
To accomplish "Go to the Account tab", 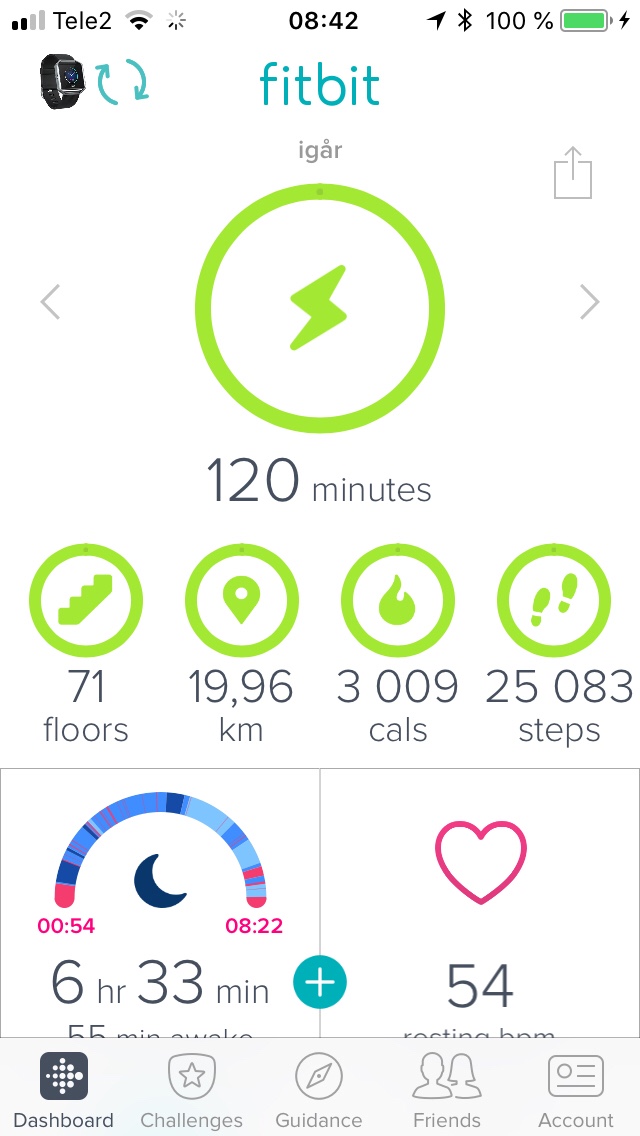I will pyautogui.click(x=576, y=1090).
